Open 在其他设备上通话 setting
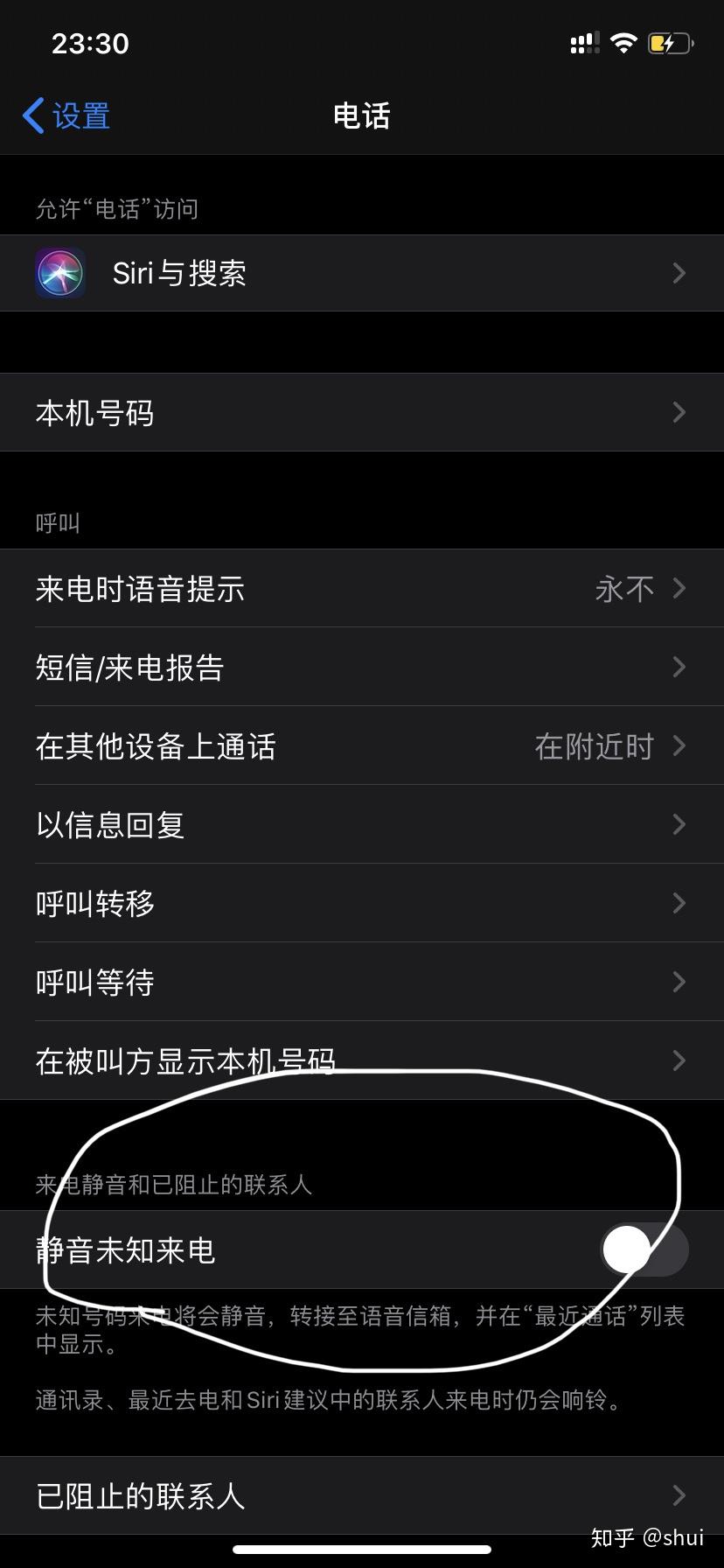 [362, 746]
